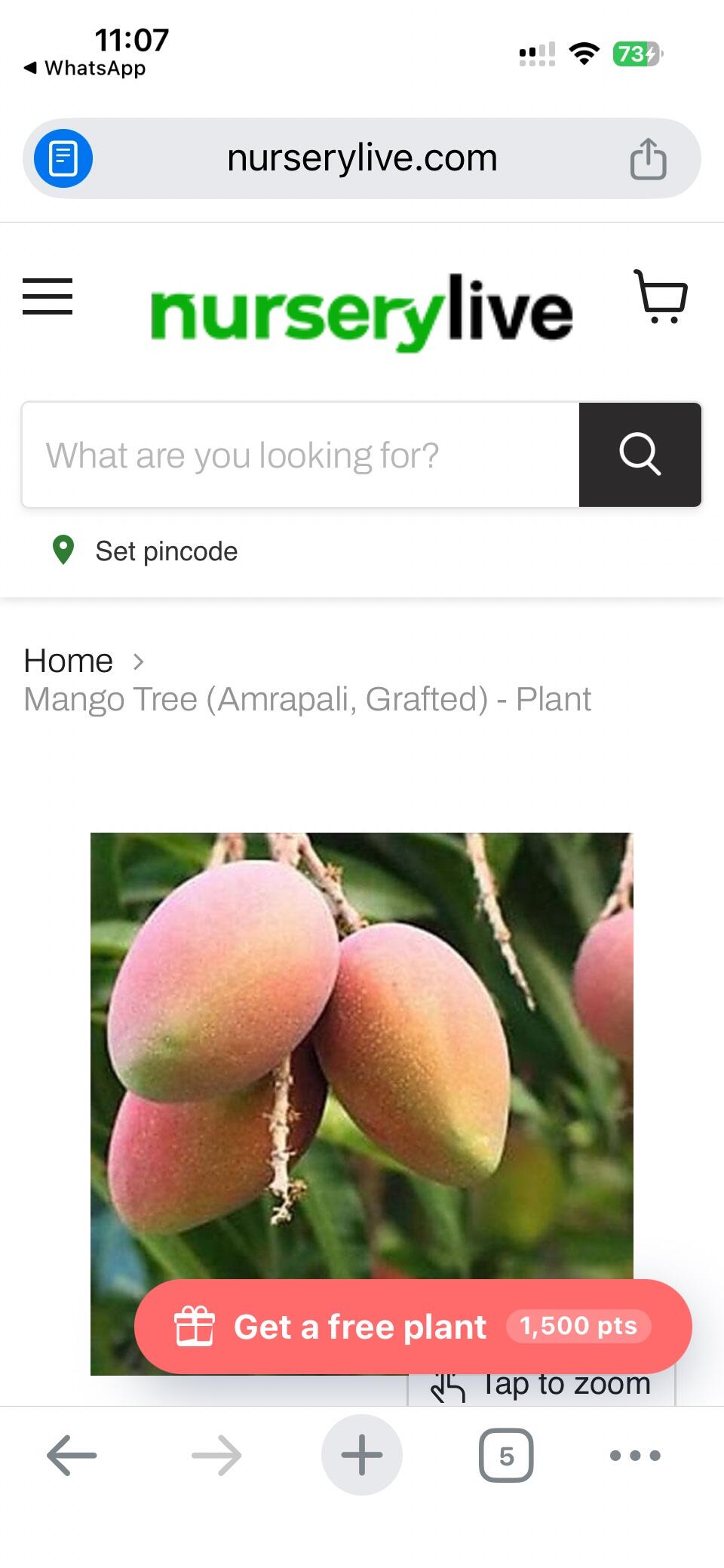Open the shopping cart
Screen dimensions: 724x1568
coord(661,296)
